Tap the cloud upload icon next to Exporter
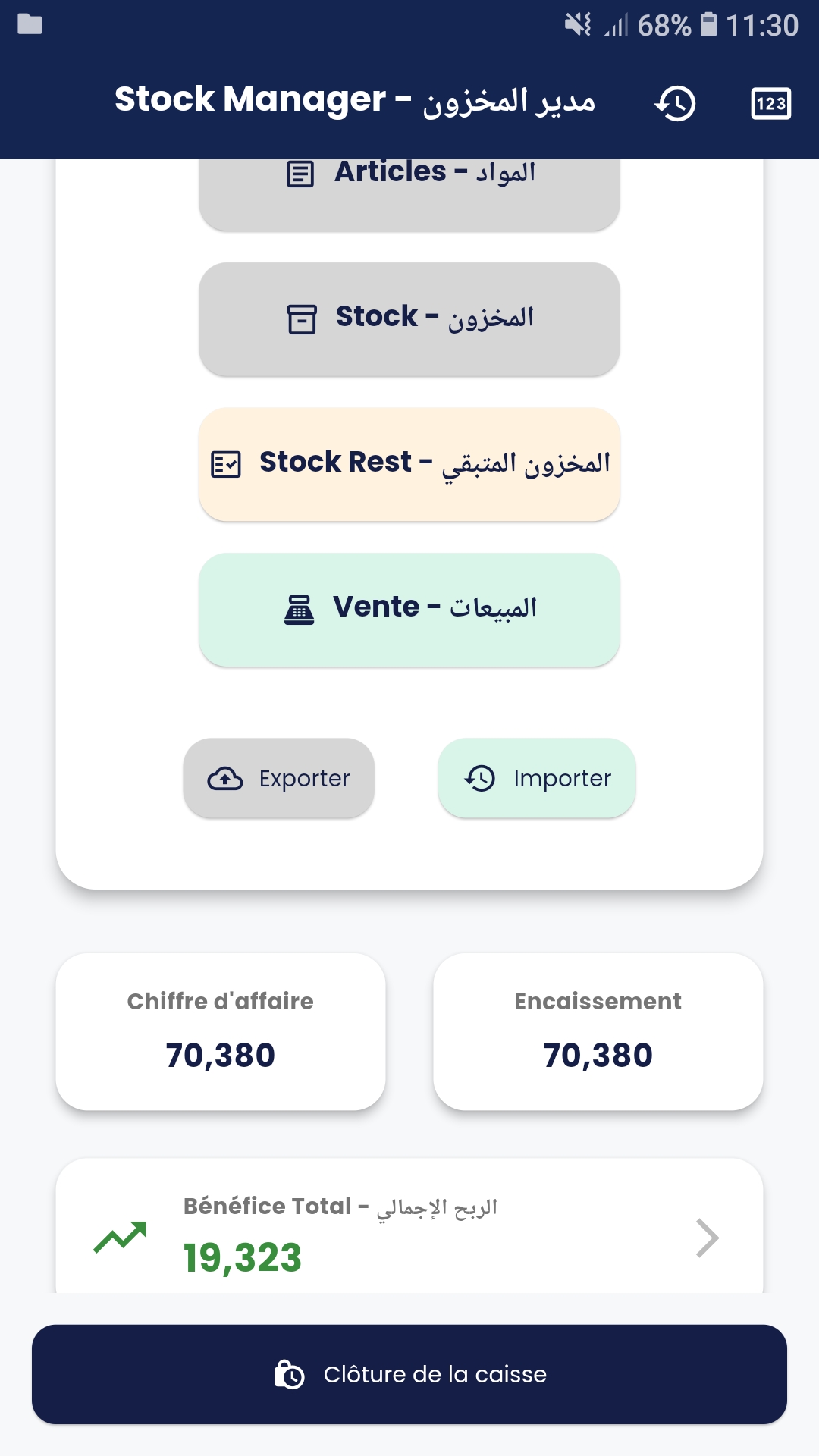Screen dimensions: 819x1456 click(225, 778)
